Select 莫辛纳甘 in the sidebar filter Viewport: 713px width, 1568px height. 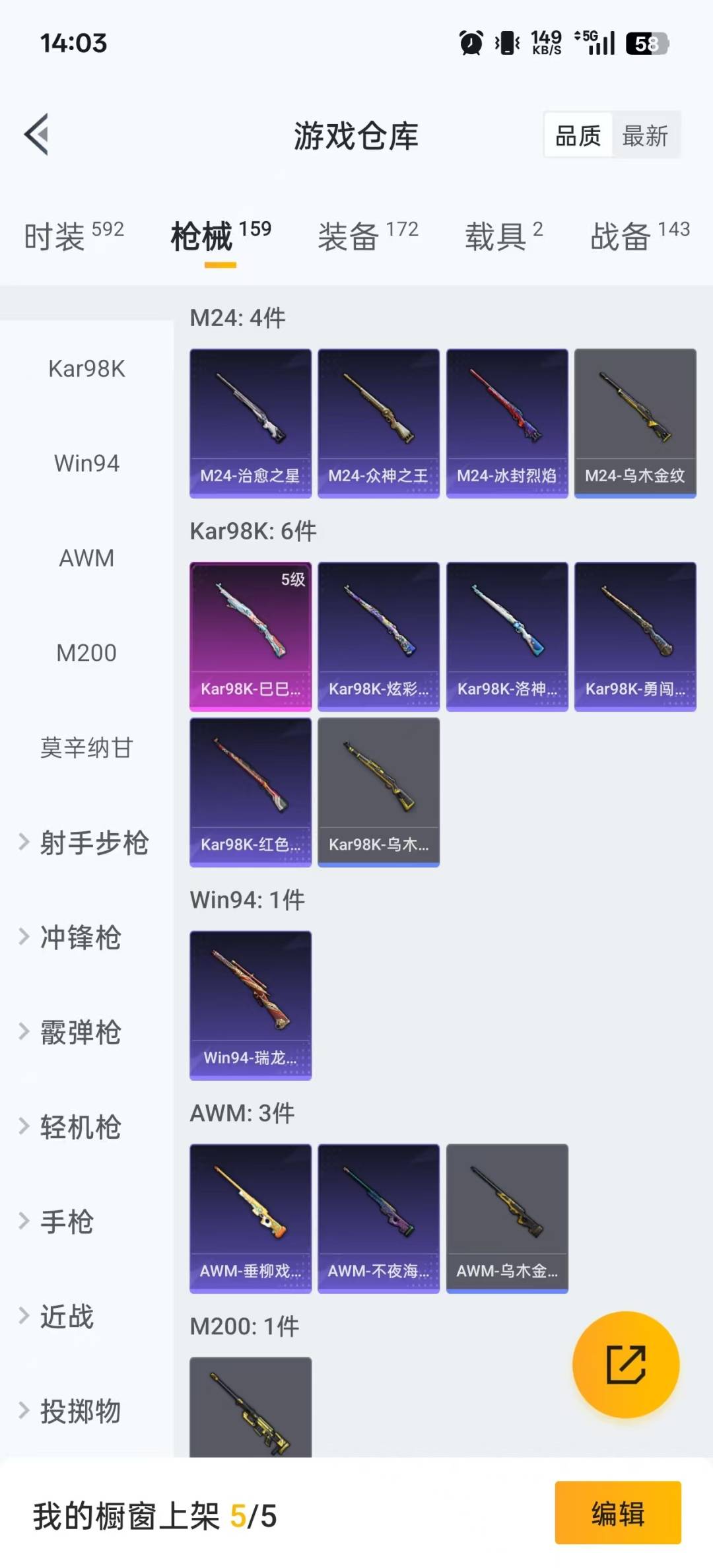pos(86,748)
